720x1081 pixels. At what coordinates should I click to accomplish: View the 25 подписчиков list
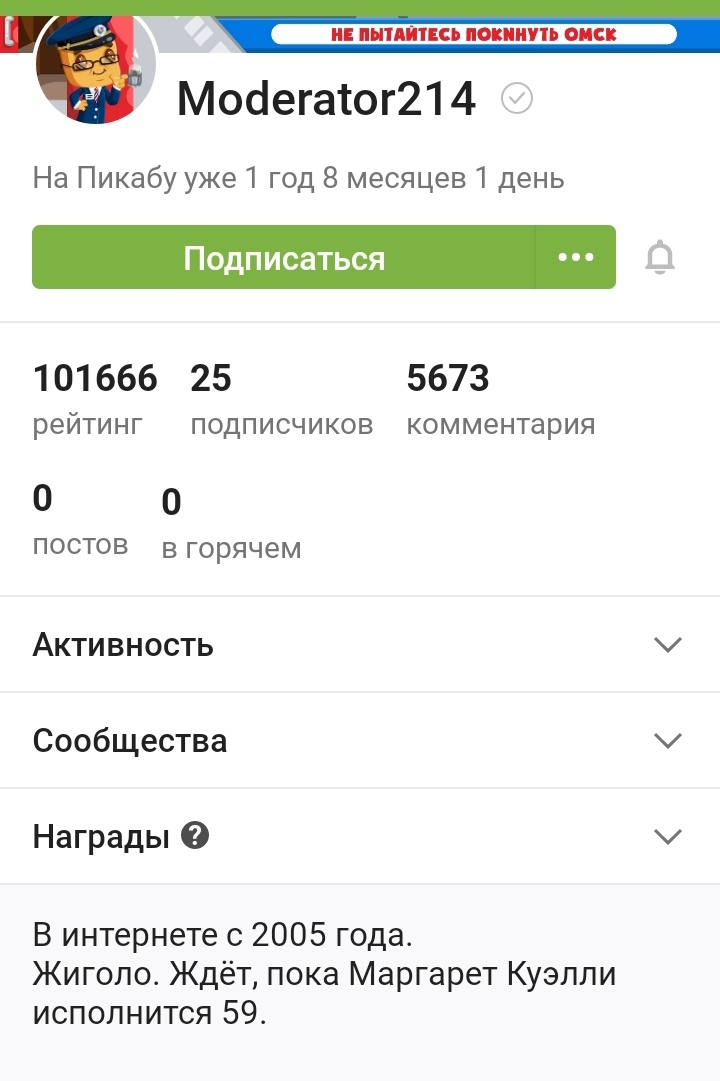[281, 401]
